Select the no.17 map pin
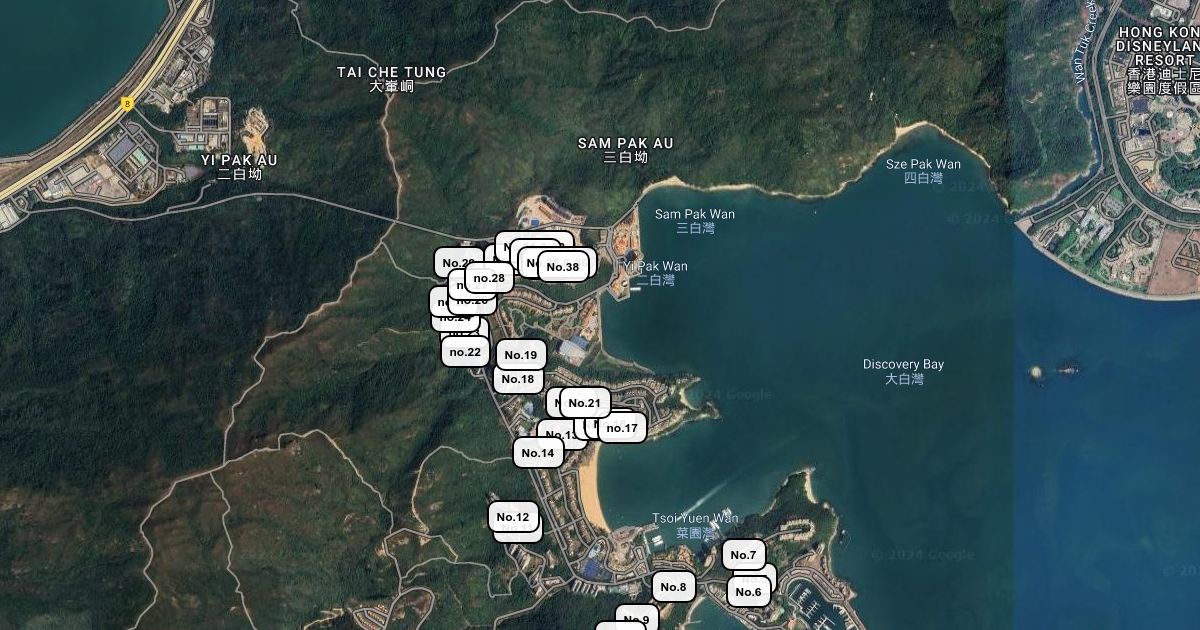This screenshot has width=1200, height=630. coord(622,428)
